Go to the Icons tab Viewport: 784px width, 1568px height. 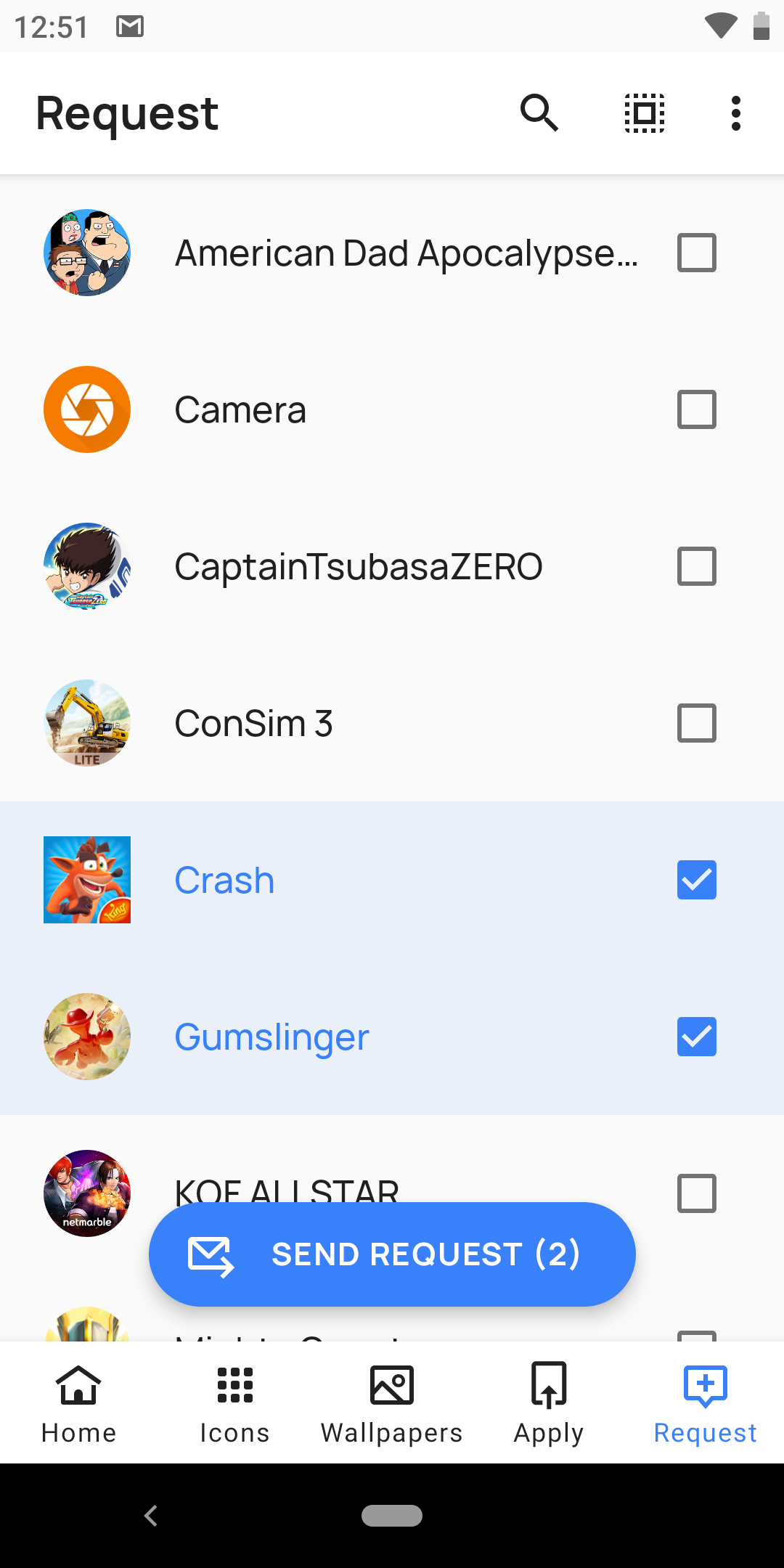[235, 1404]
